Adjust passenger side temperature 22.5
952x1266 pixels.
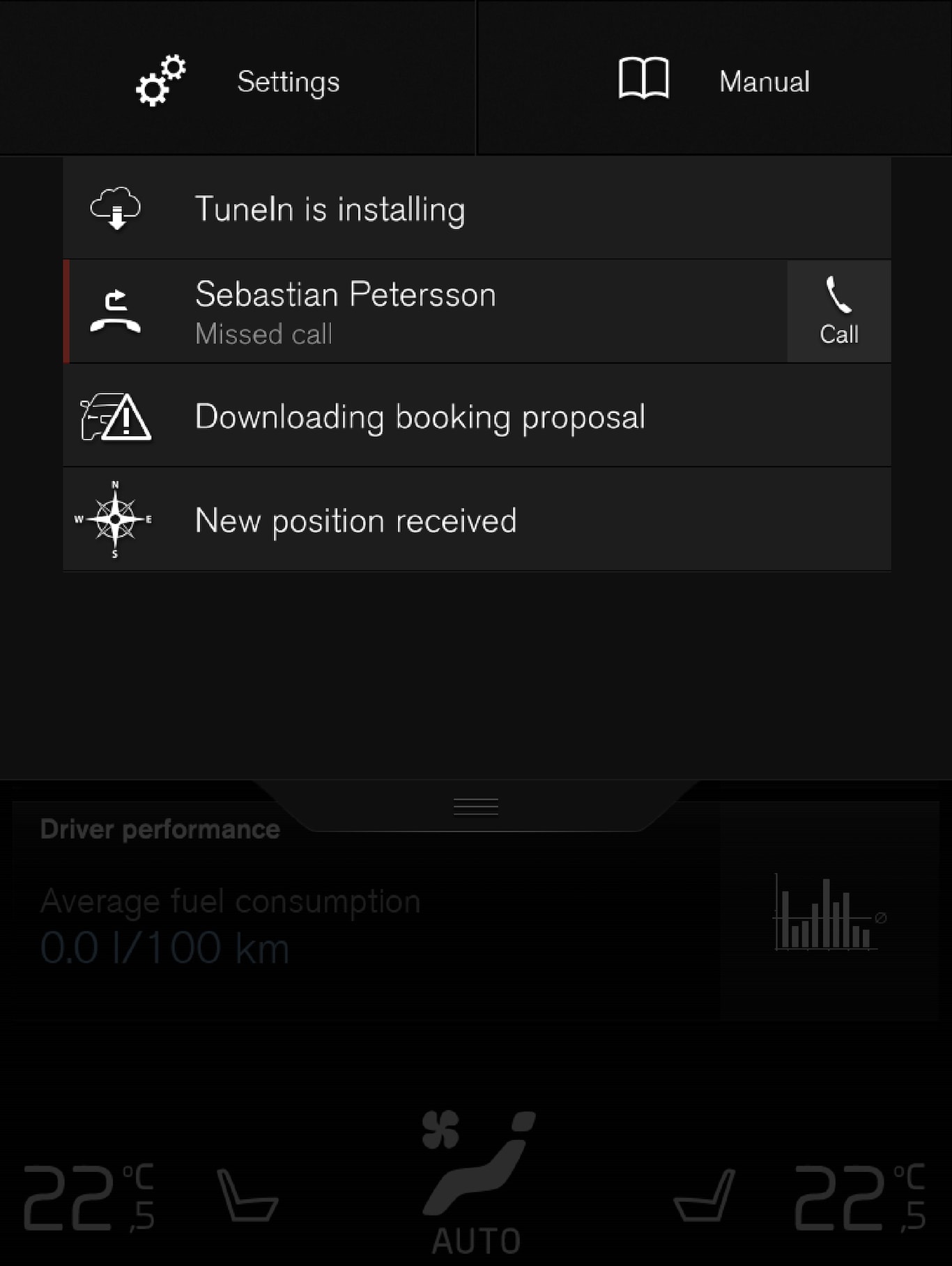(x=860, y=1197)
